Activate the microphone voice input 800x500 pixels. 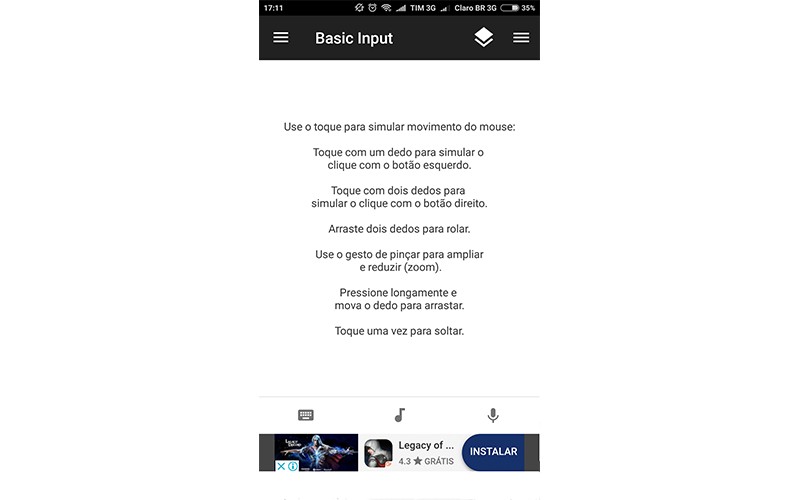[493, 415]
